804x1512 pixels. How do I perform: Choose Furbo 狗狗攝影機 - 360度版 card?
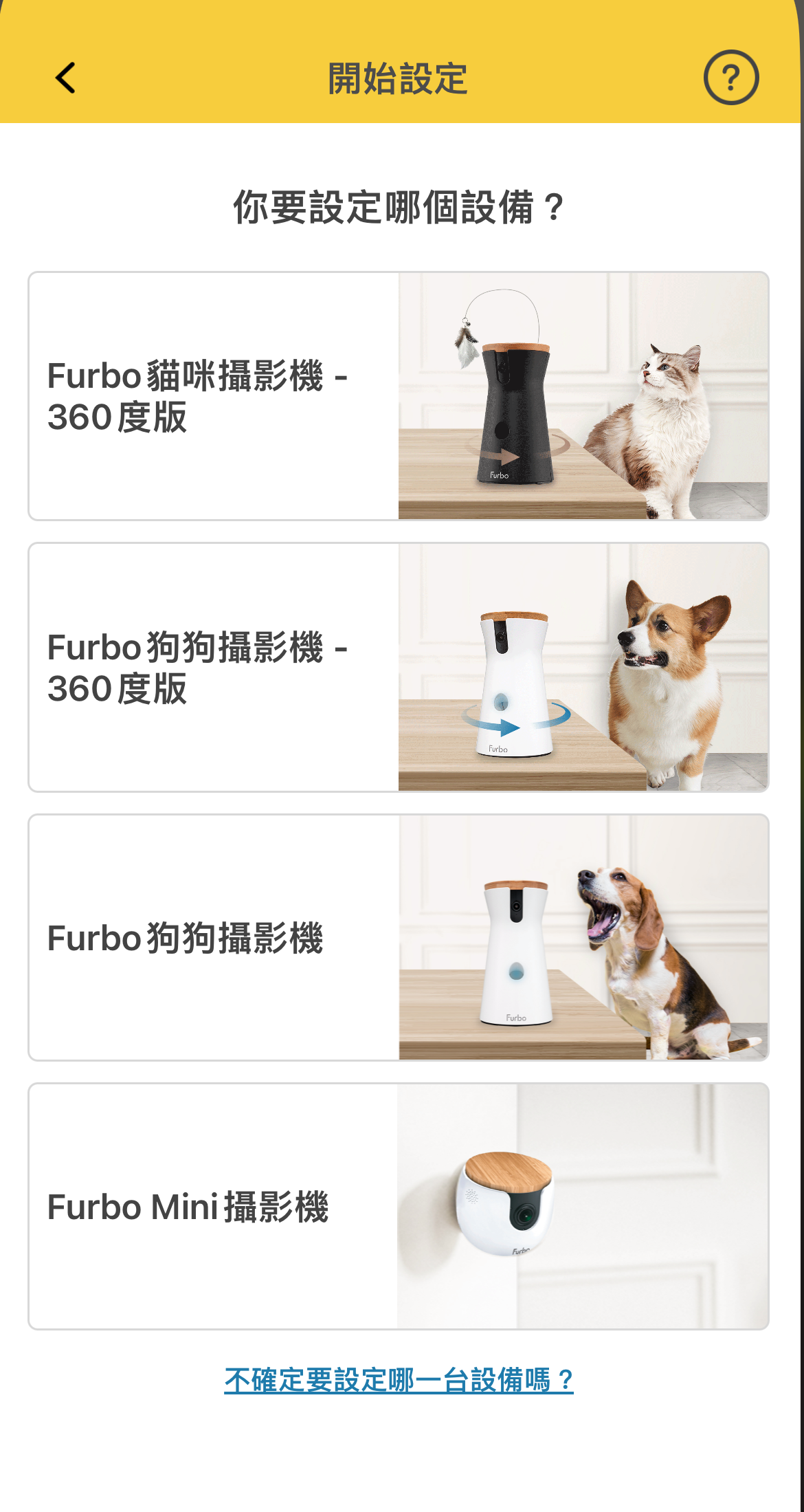398,667
